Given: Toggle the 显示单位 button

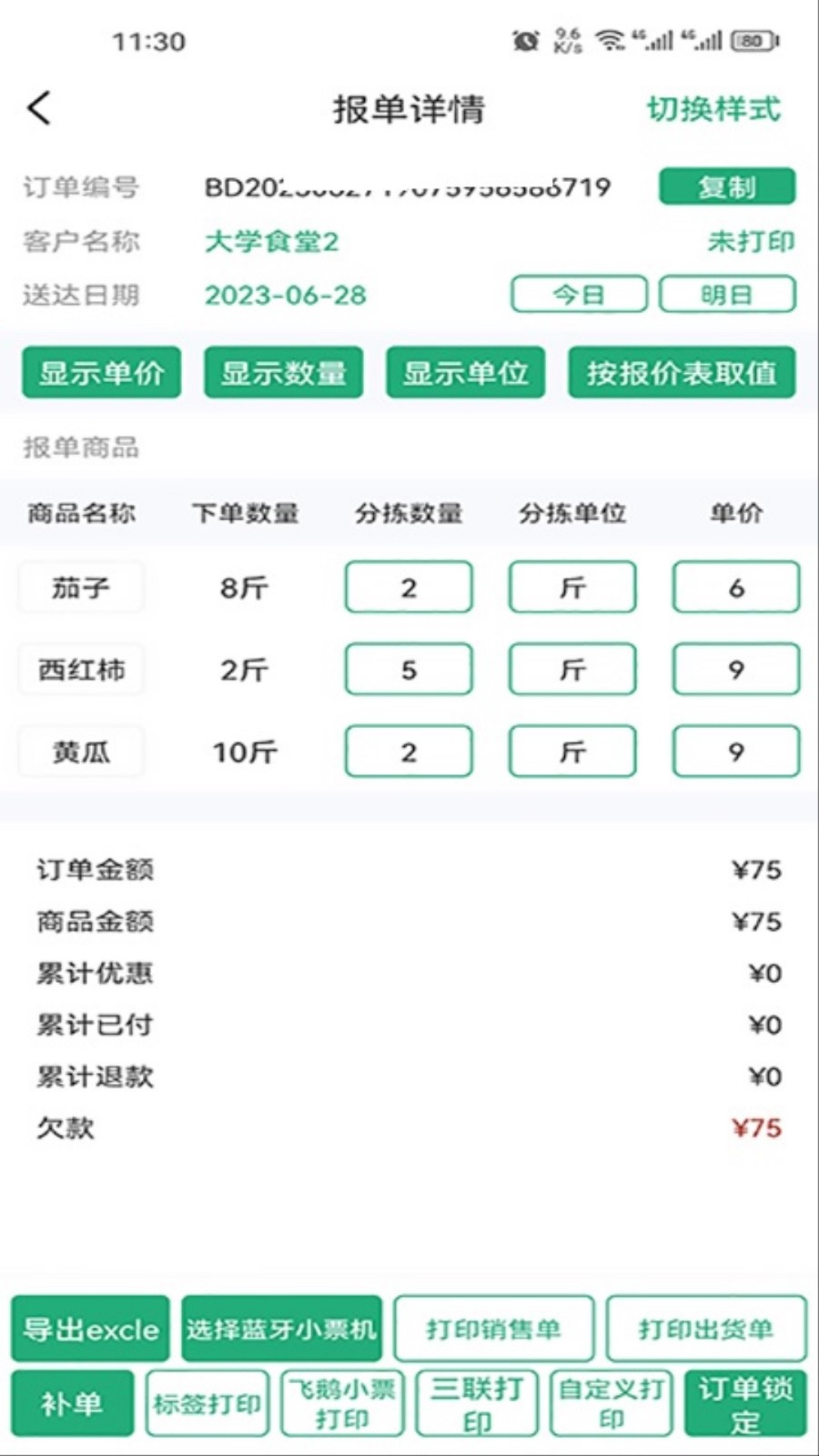Looking at the screenshot, I should pos(465,373).
